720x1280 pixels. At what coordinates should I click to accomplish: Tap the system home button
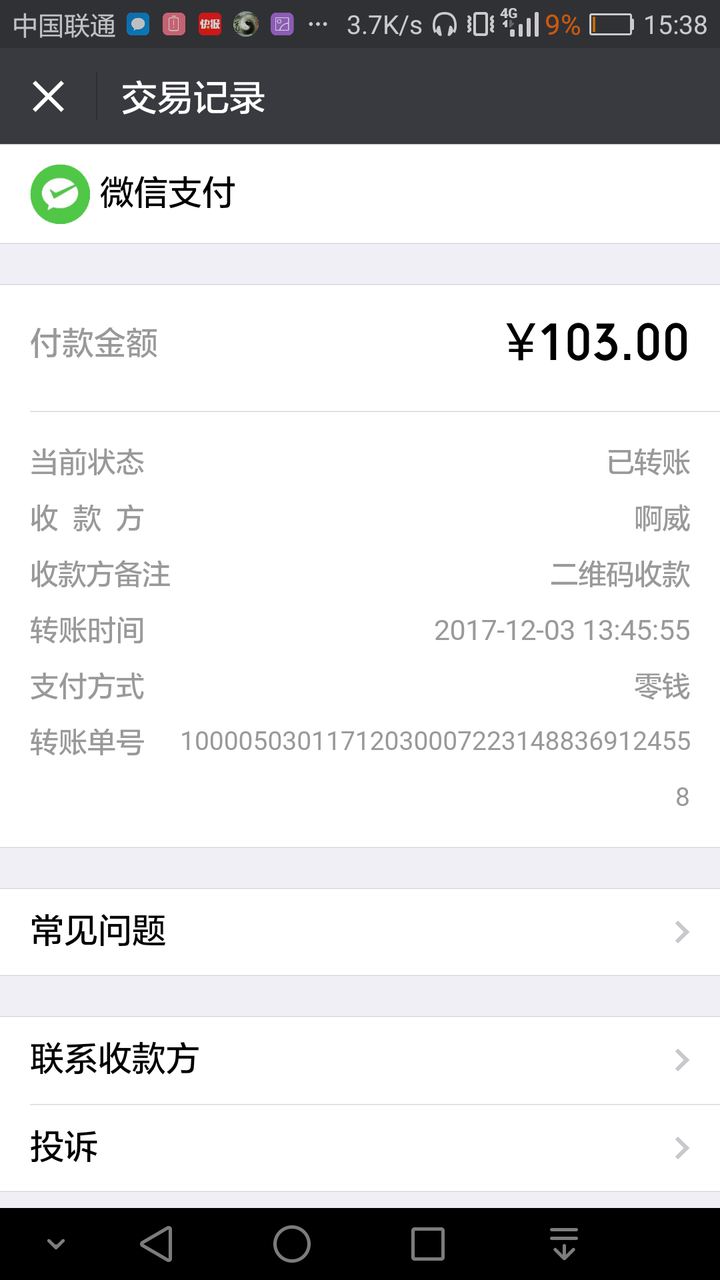pyautogui.click(x=292, y=1244)
